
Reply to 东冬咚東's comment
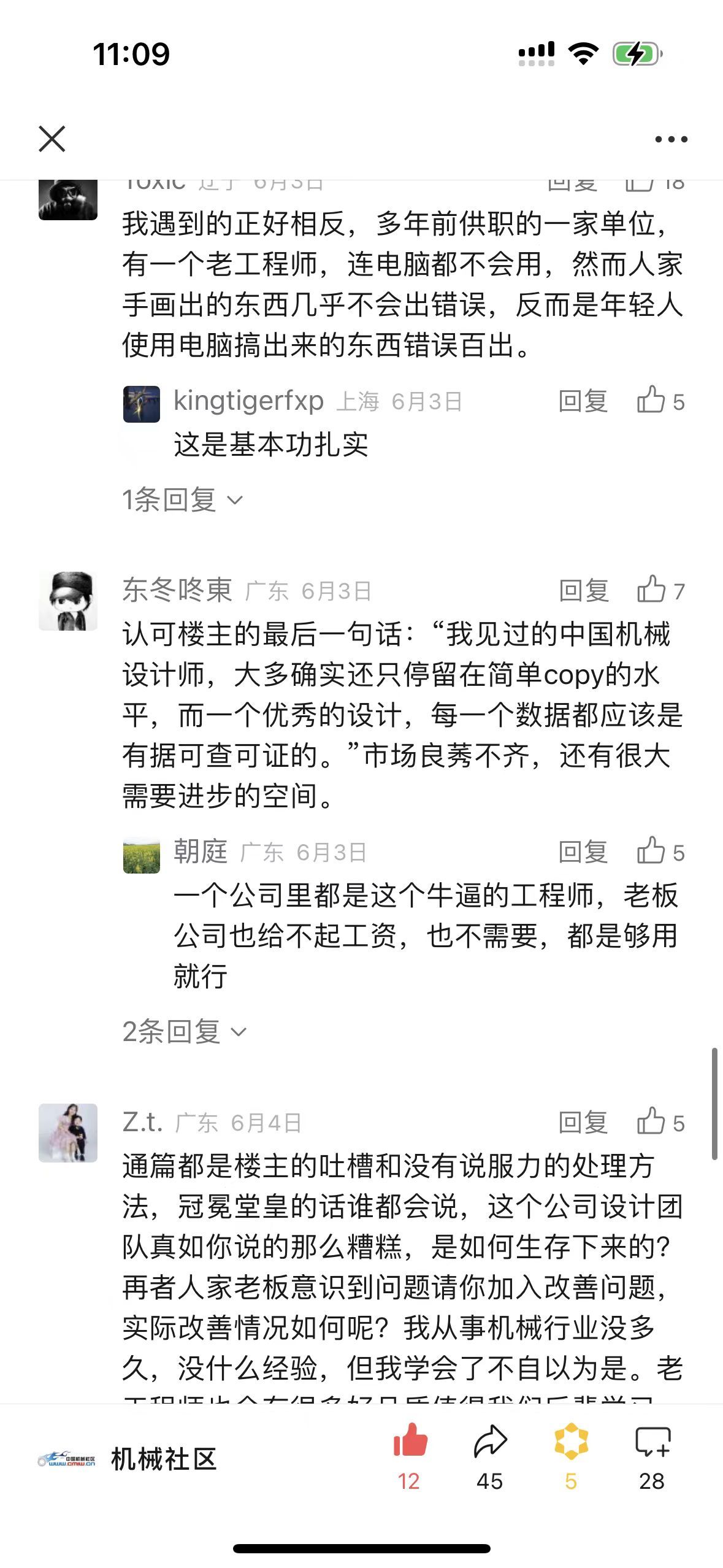coord(583,591)
